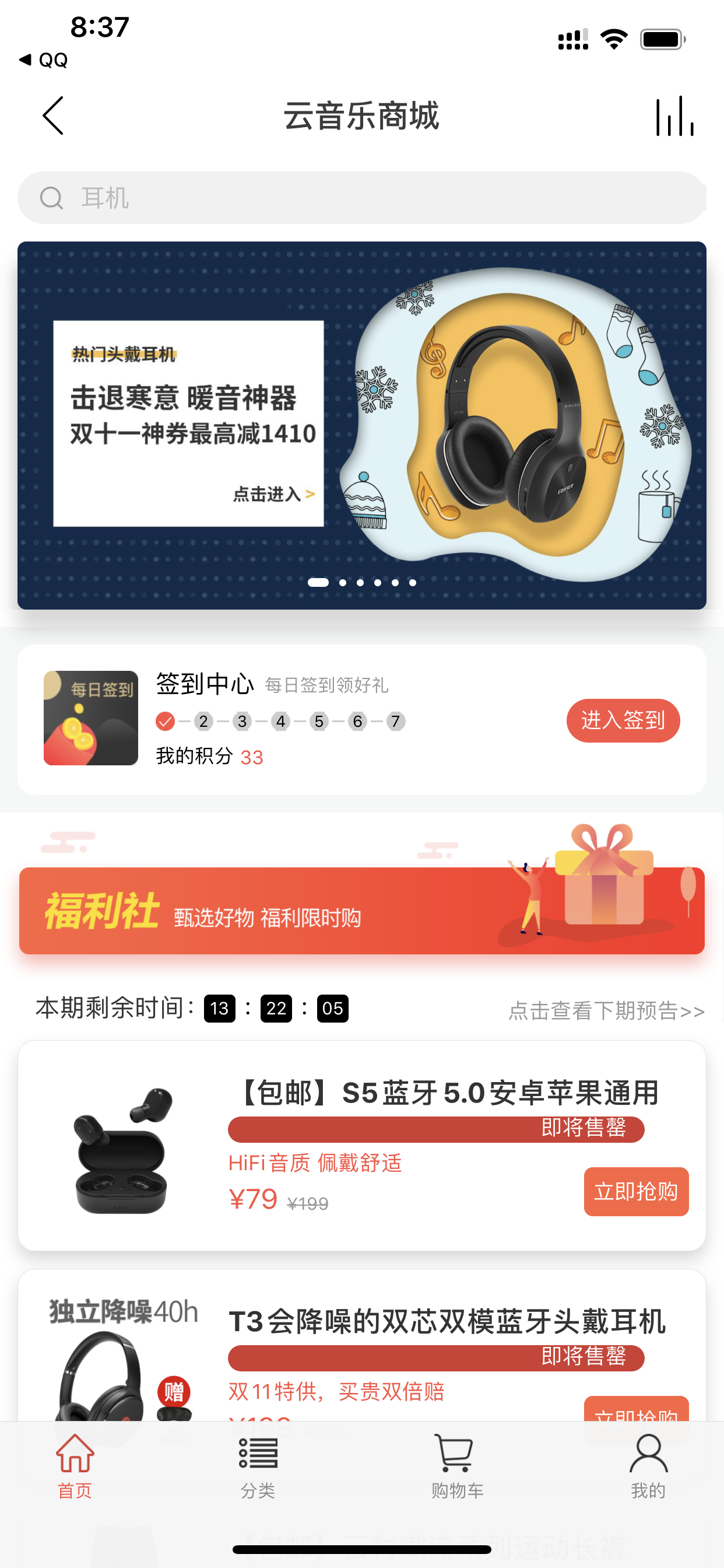The width and height of the screenshot is (724, 1568).
Task: Open the S5 蓝牙 5.0 earbuds product card
Action: (362, 1146)
